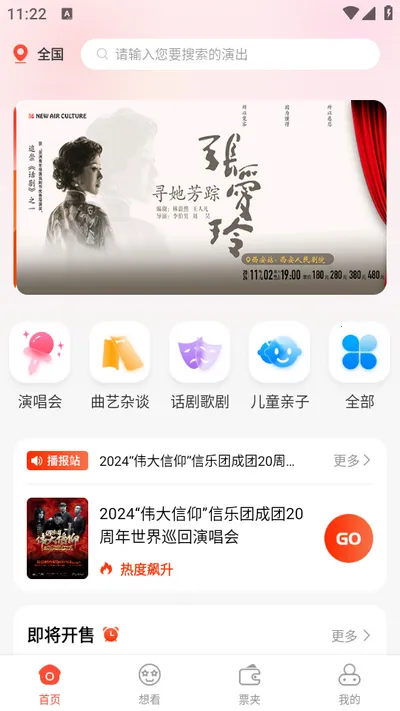Open the 演唱会 category
The image size is (400, 711).
click(x=40, y=365)
